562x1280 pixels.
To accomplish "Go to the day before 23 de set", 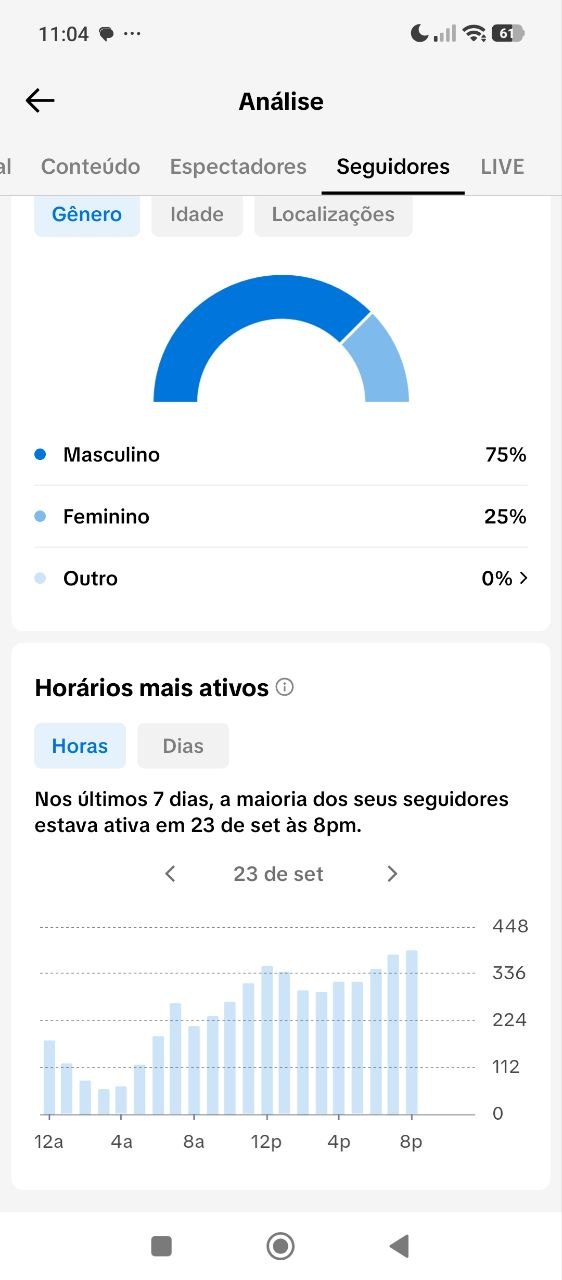I will [170, 874].
